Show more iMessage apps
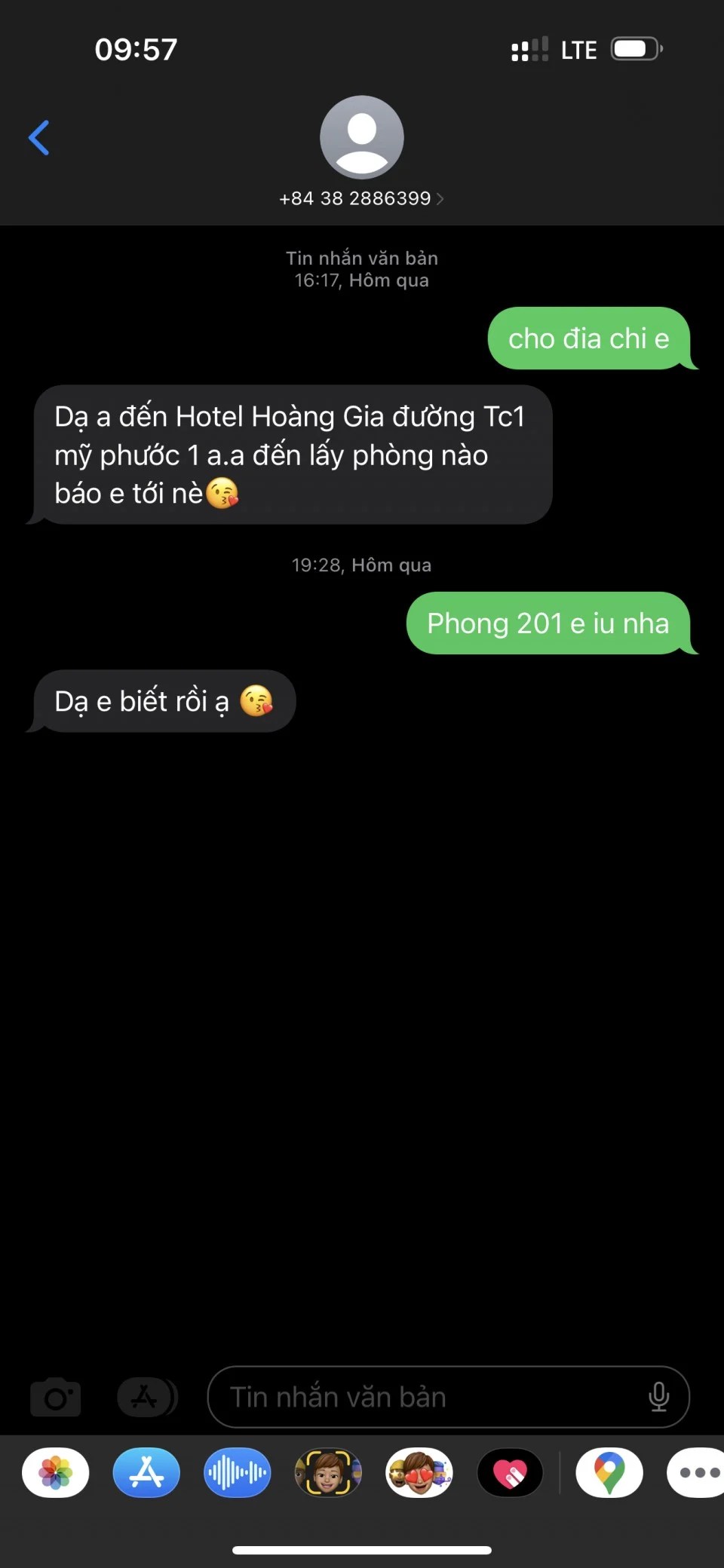 pos(698,1472)
